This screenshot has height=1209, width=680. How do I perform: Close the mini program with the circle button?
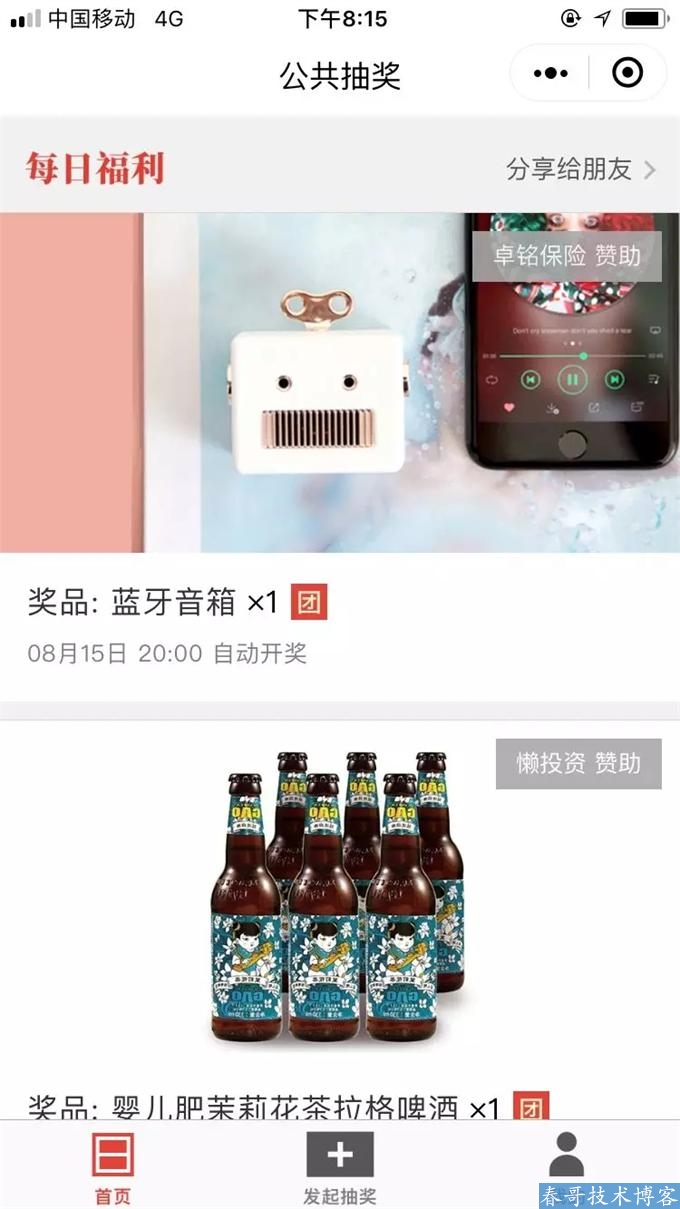tap(627, 73)
